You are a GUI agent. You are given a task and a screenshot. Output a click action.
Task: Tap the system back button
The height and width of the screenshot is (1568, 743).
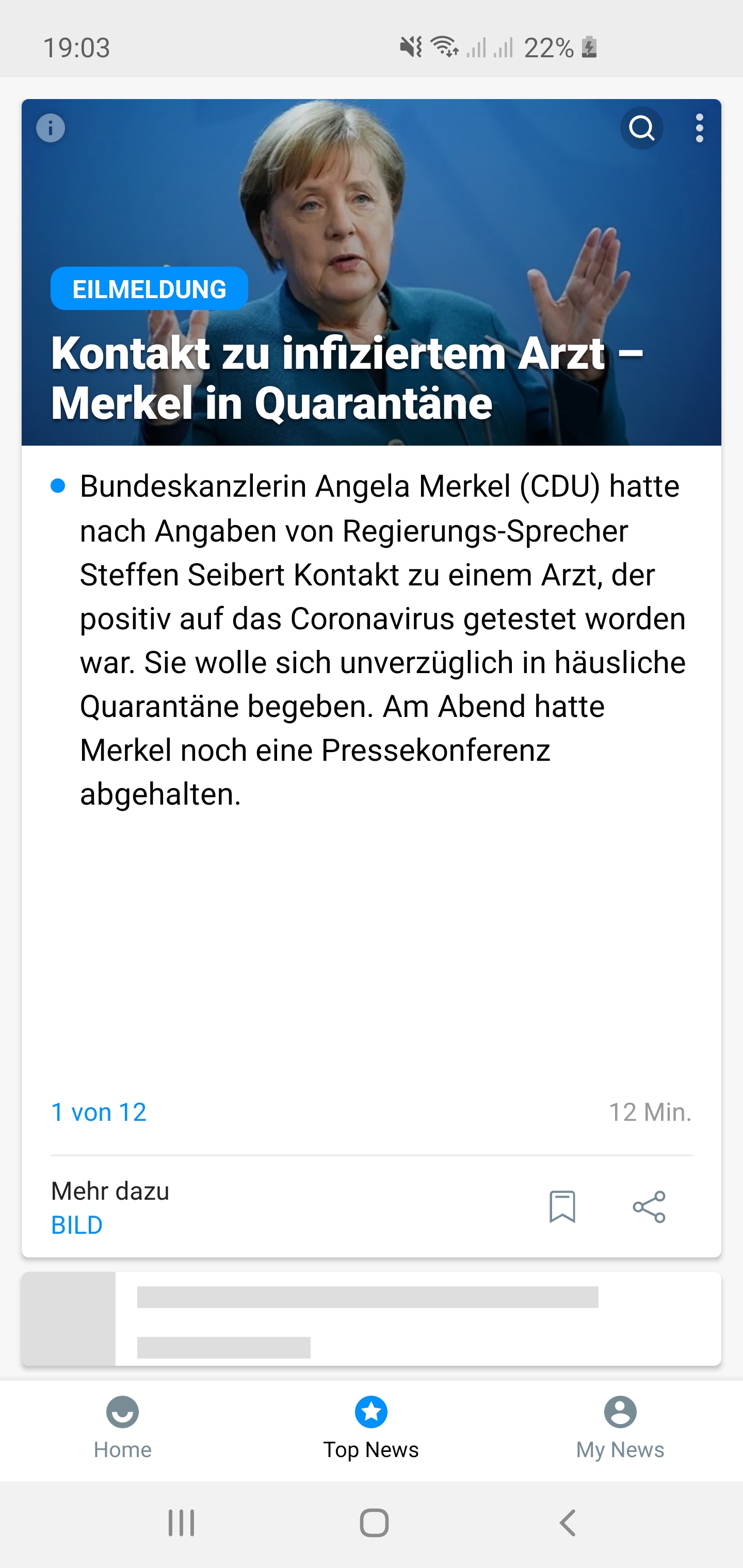pyautogui.click(x=568, y=1524)
